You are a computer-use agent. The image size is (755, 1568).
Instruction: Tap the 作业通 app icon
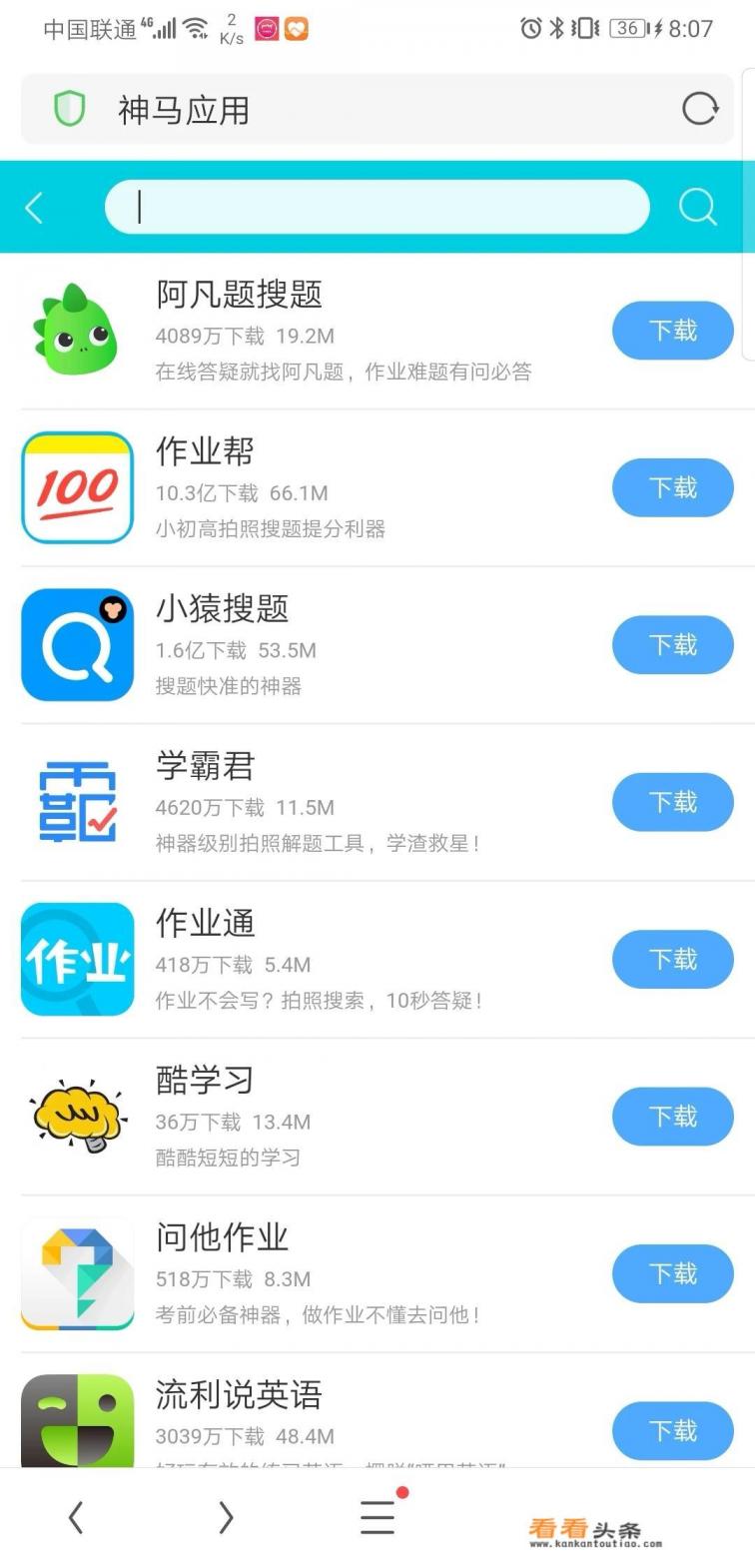tap(77, 959)
